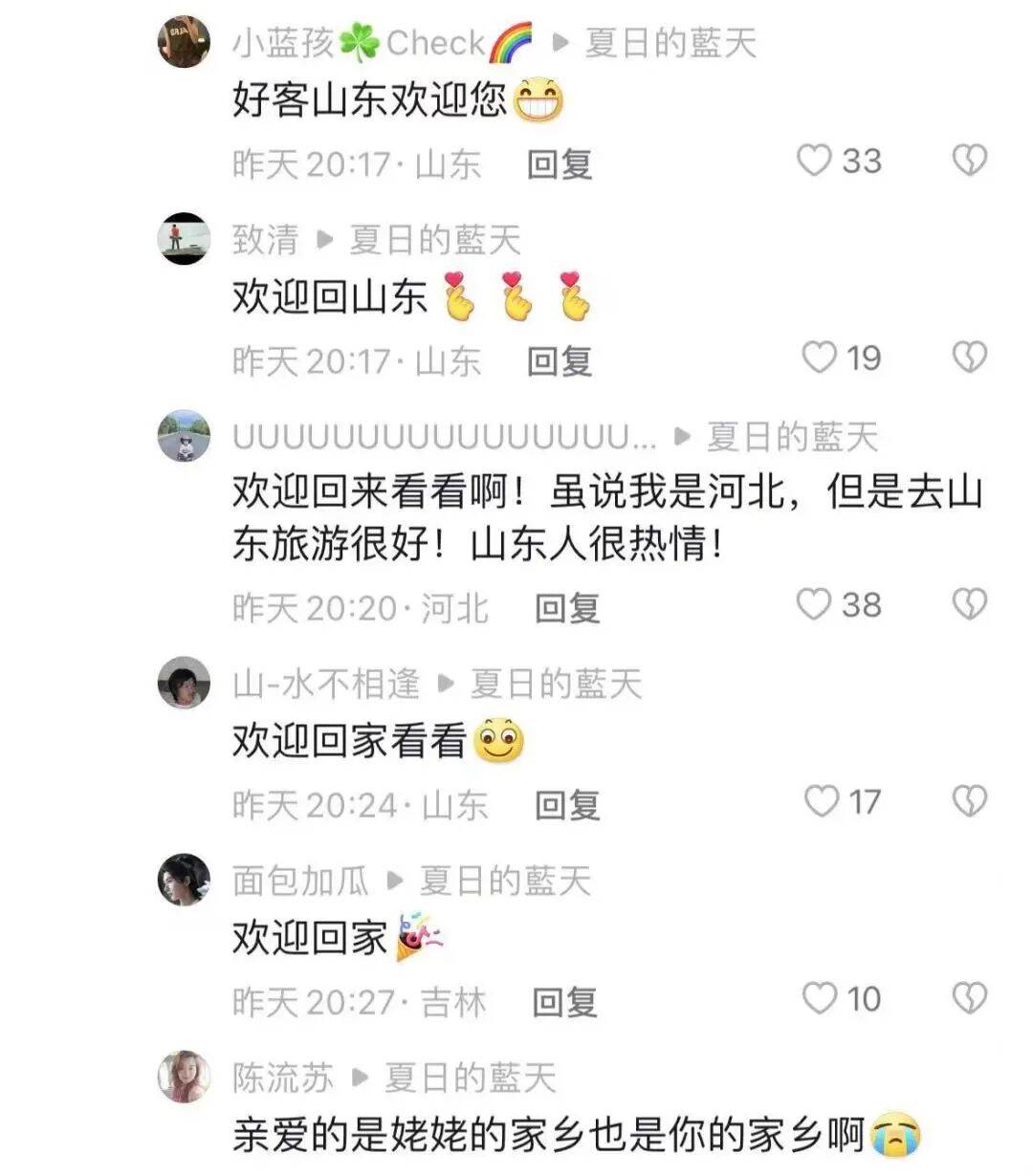Like the Hebei user's comment with 38 likes
The height and width of the screenshot is (1176, 1033).
815,604
